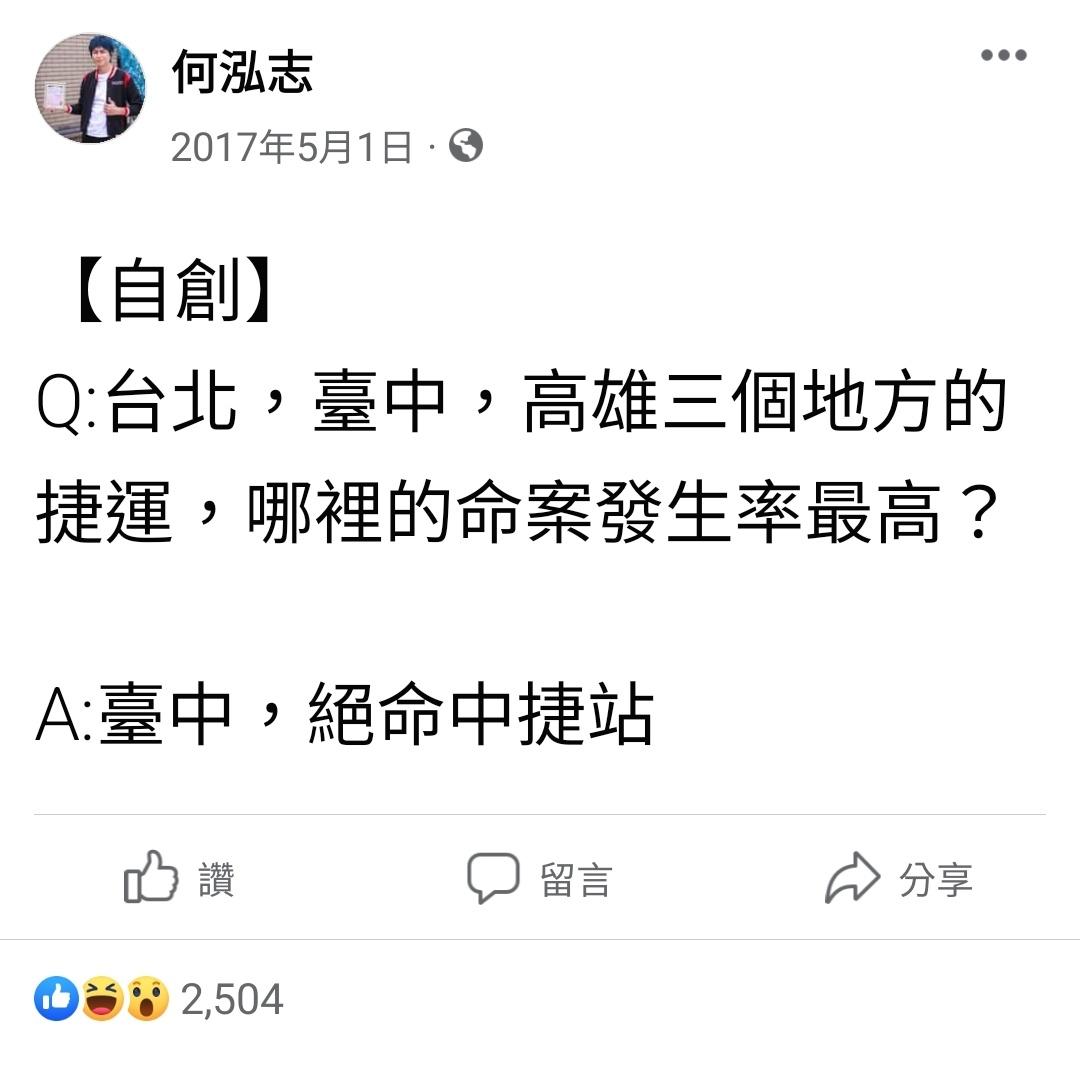
Task: Open the post's three-dot options menu
Action: click(x=1003, y=56)
